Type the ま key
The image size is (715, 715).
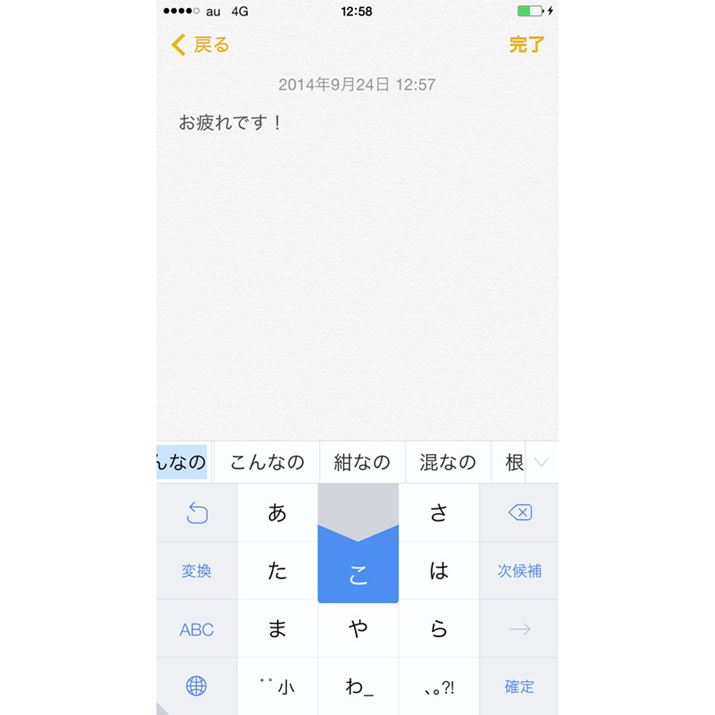277,629
